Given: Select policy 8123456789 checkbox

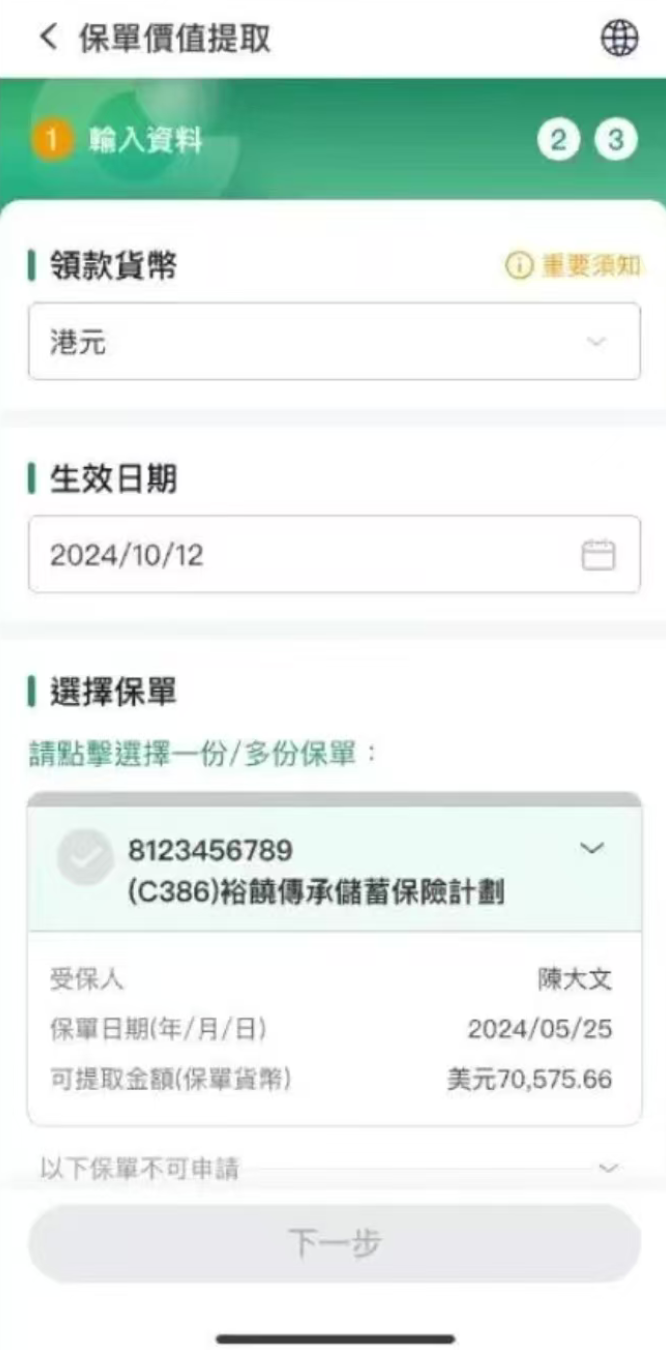Looking at the screenshot, I should (x=85, y=857).
